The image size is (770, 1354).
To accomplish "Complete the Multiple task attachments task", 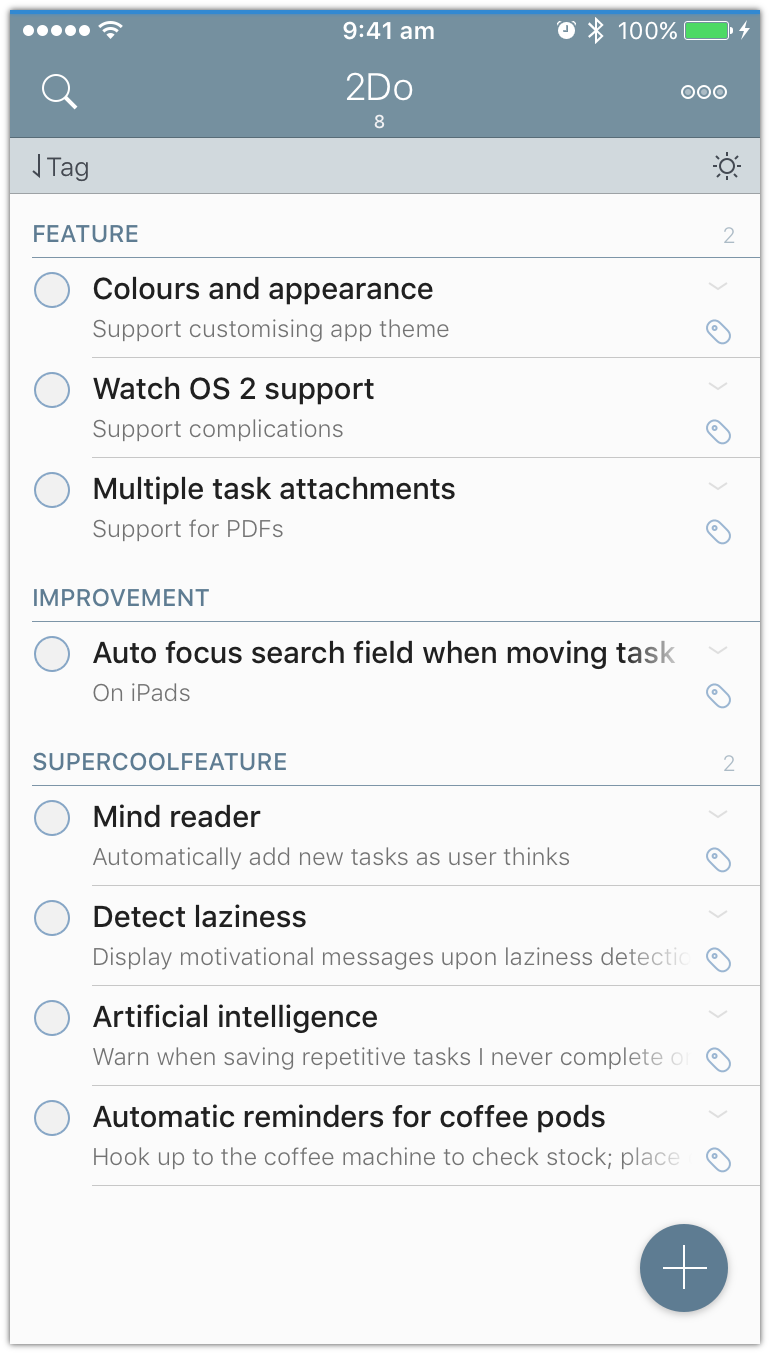I will (x=52, y=490).
